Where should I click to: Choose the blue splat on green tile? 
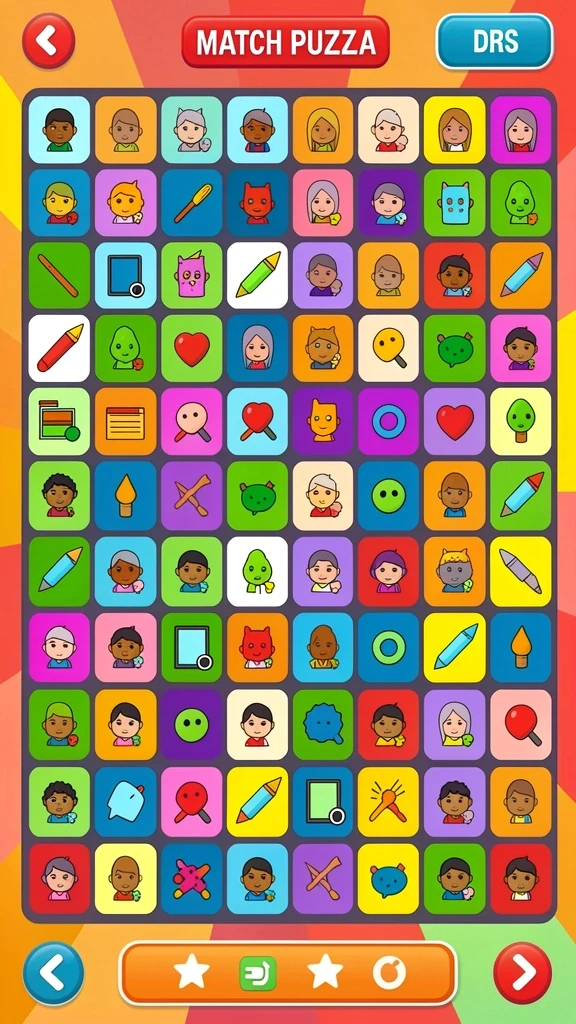pyautogui.click(x=323, y=725)
